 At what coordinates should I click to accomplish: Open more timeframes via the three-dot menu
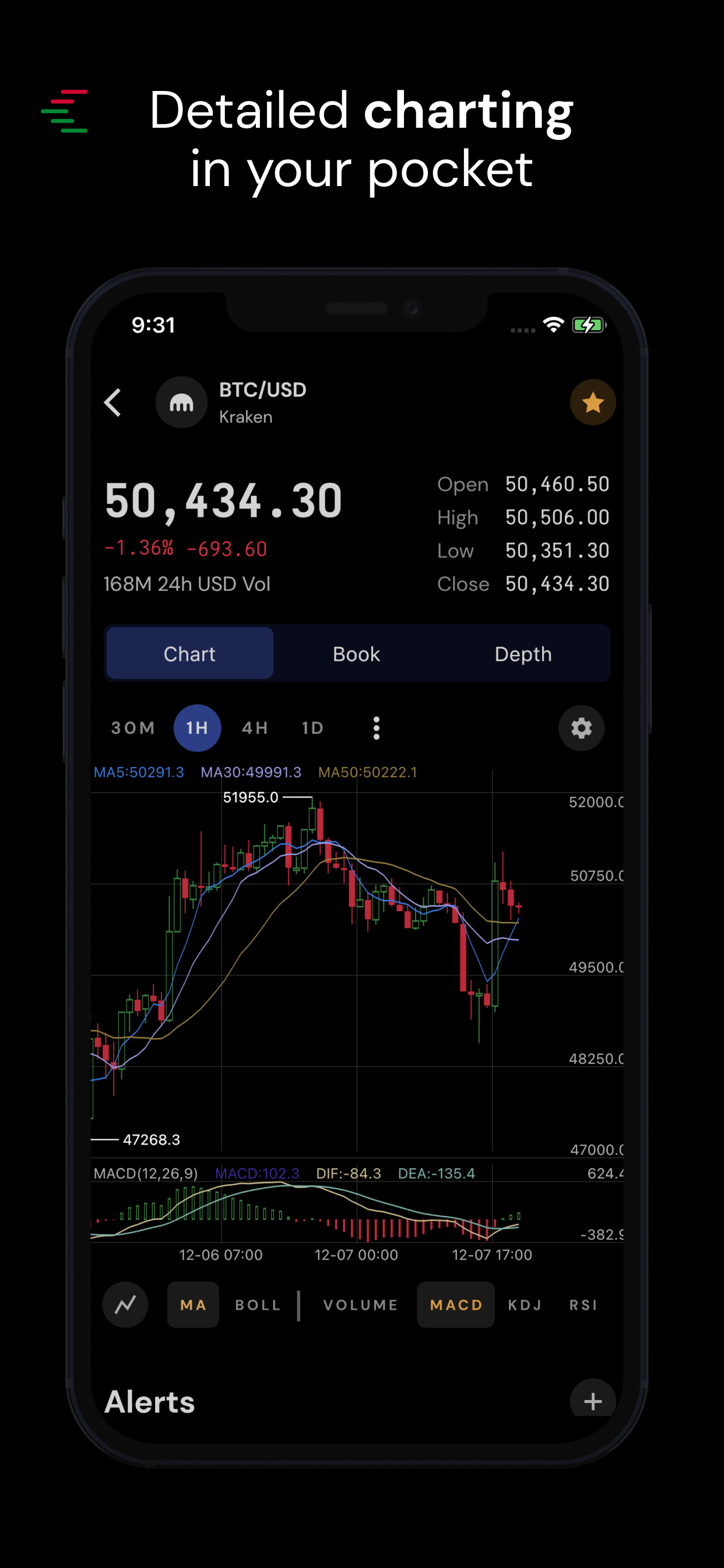click(376, 728)
